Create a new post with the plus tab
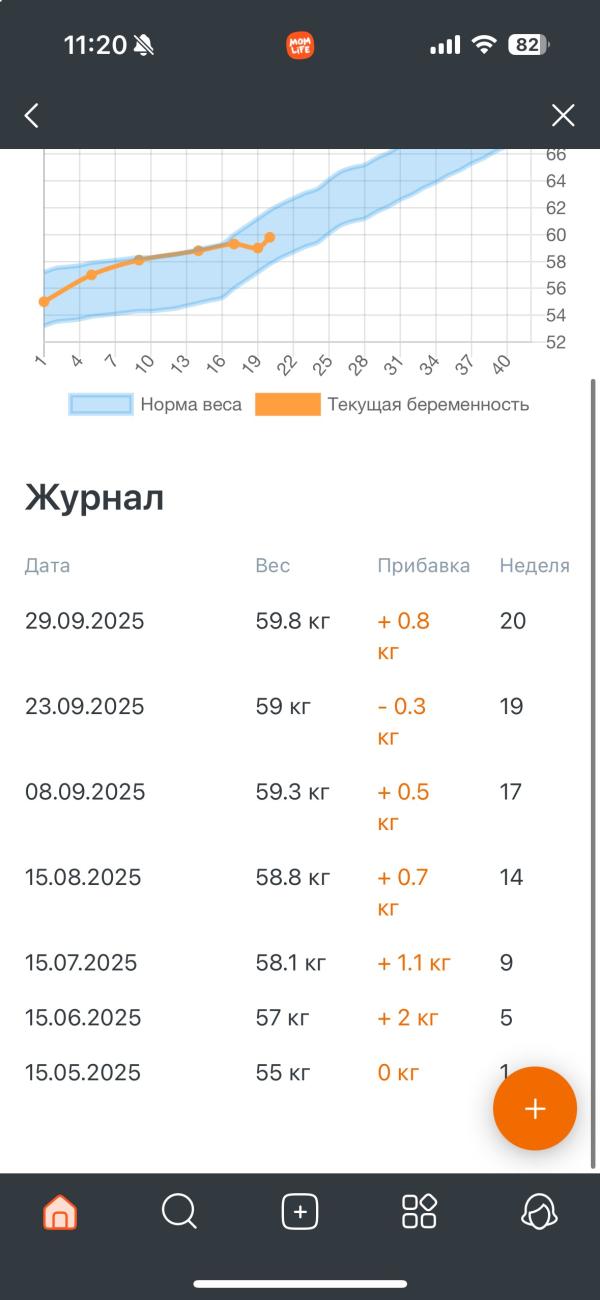 [300, 1212]
